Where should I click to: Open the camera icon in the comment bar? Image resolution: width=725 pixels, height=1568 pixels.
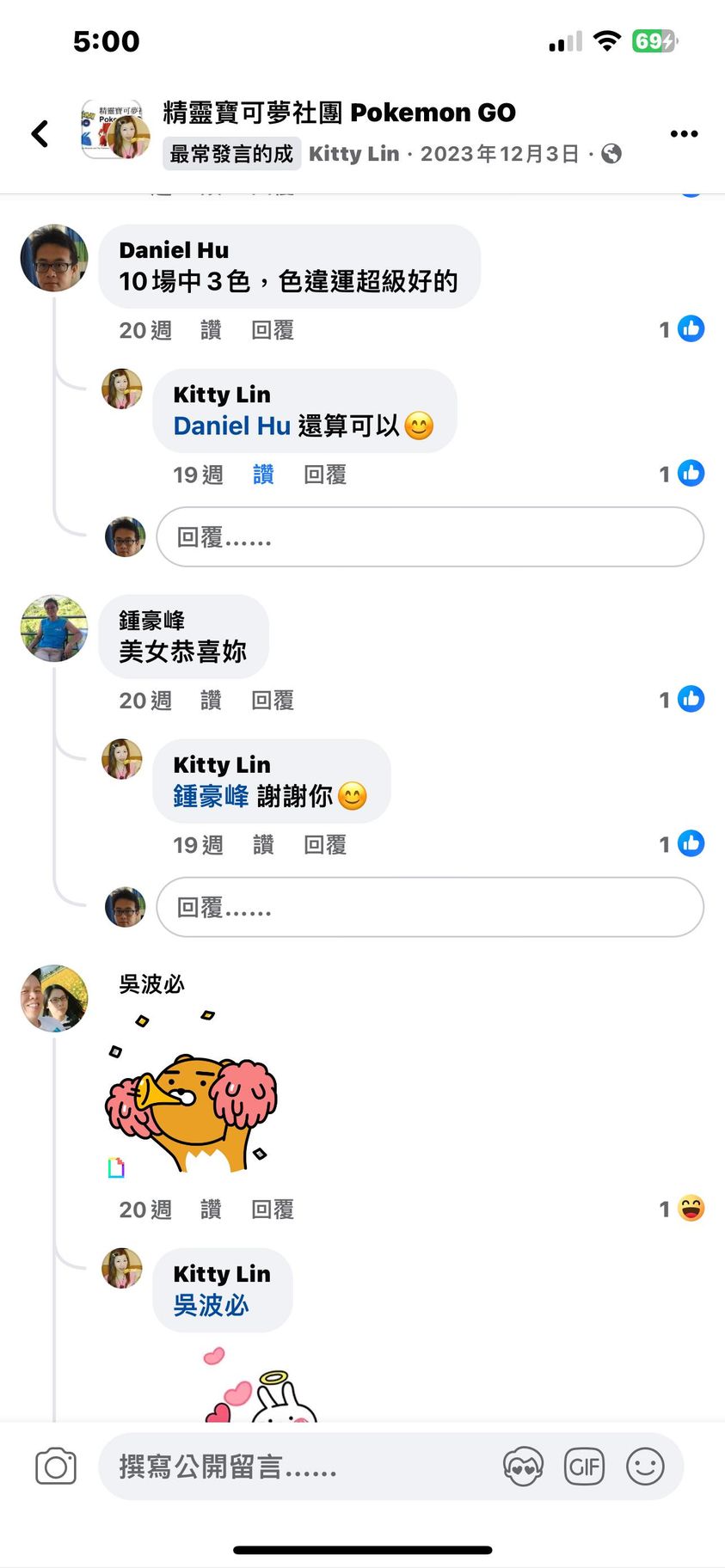click(x=56, y=1467)
